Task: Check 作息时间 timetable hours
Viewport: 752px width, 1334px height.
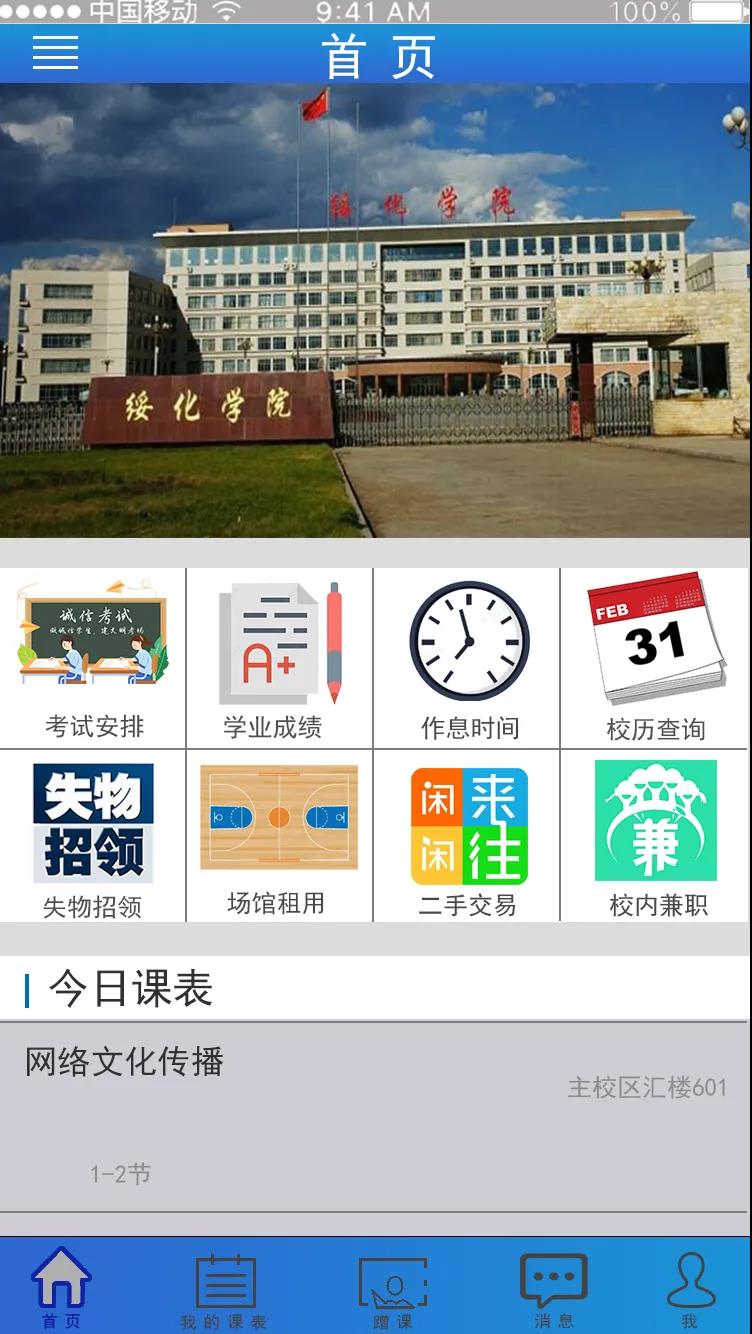Action: click(x=468, y=658)
